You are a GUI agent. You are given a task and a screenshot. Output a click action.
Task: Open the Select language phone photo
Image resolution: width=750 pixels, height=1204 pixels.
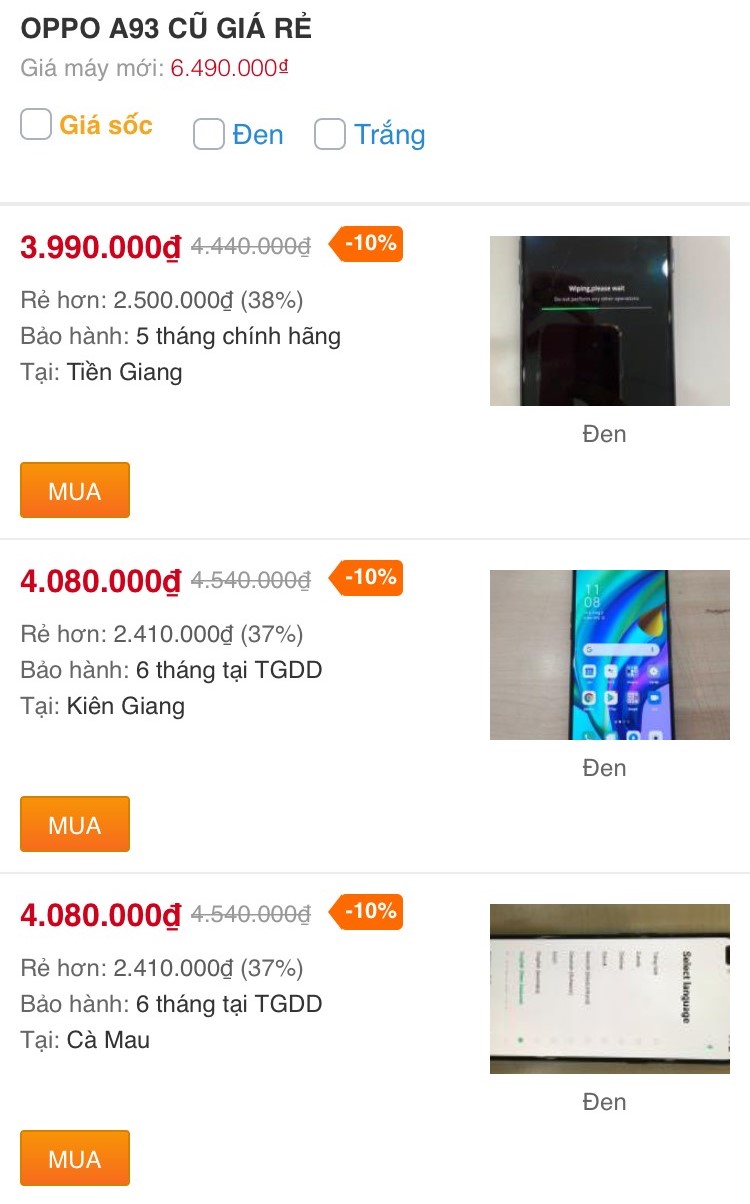click(609, 988)
